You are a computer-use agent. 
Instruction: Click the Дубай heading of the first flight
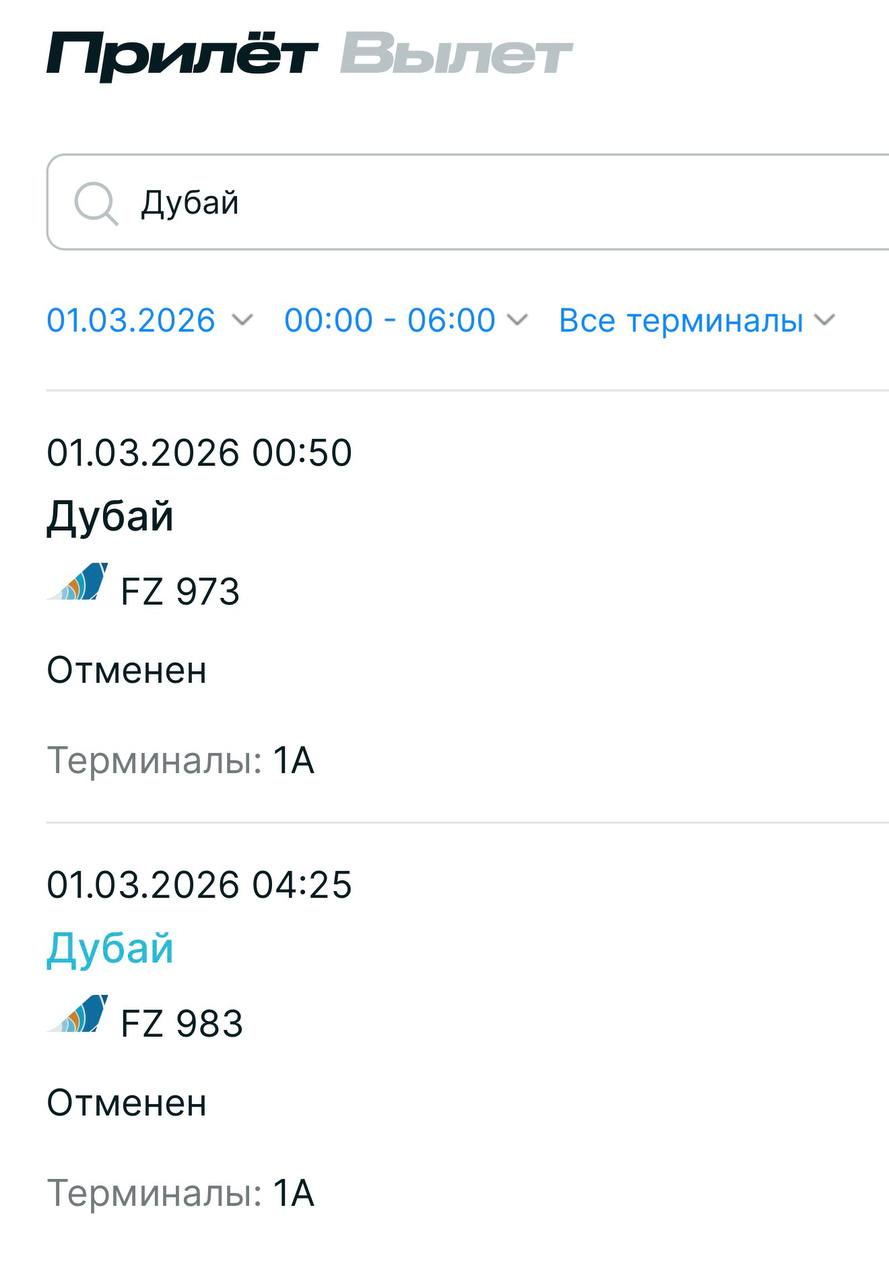tap(110, 516)
